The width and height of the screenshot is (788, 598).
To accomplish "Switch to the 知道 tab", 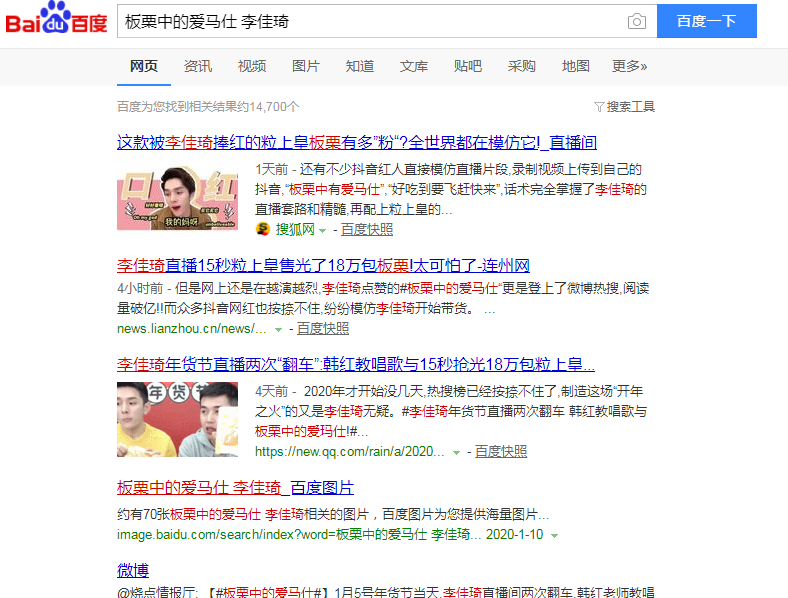I will click(360, 66).
